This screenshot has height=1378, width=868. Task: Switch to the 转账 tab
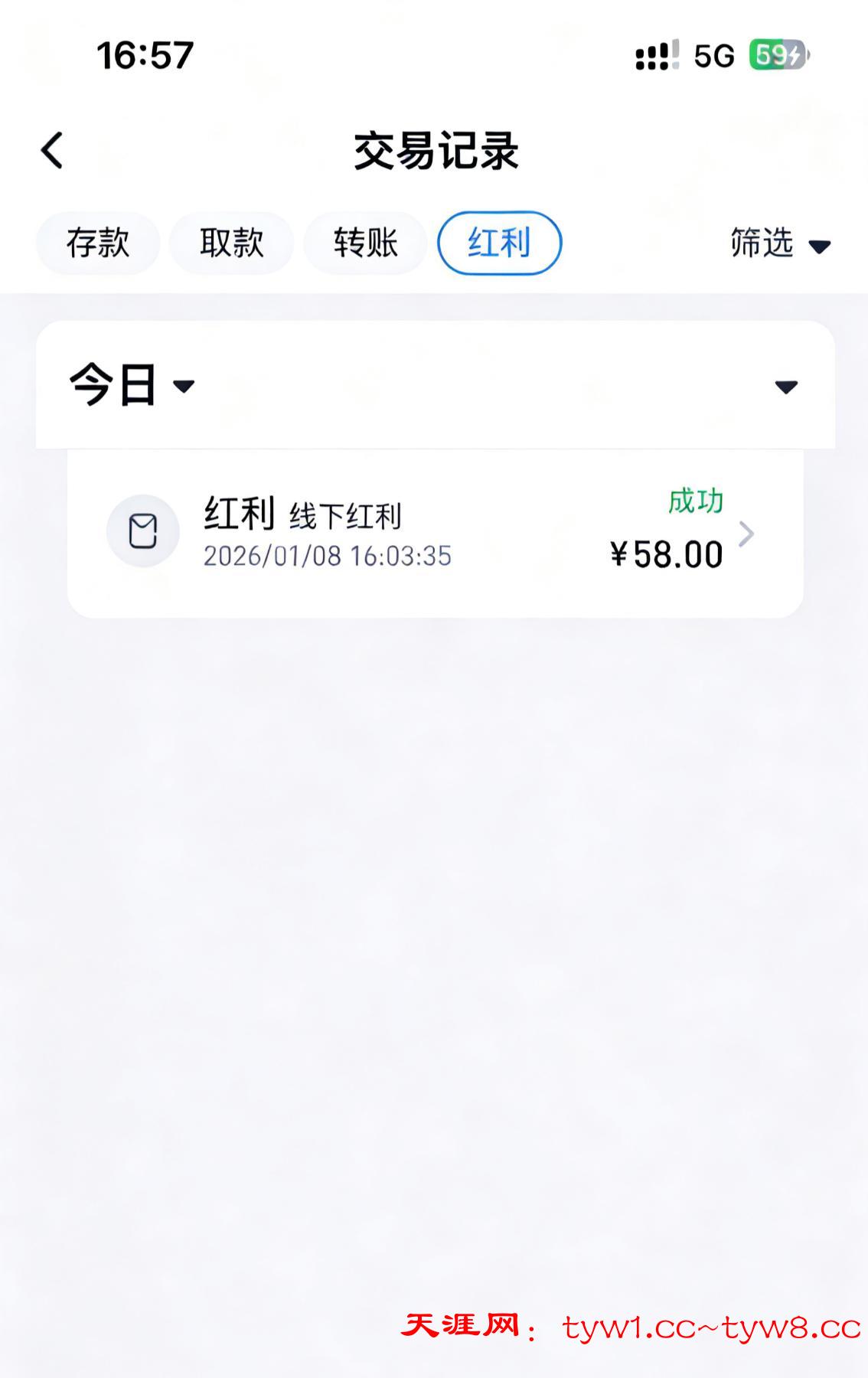point(365,243)
